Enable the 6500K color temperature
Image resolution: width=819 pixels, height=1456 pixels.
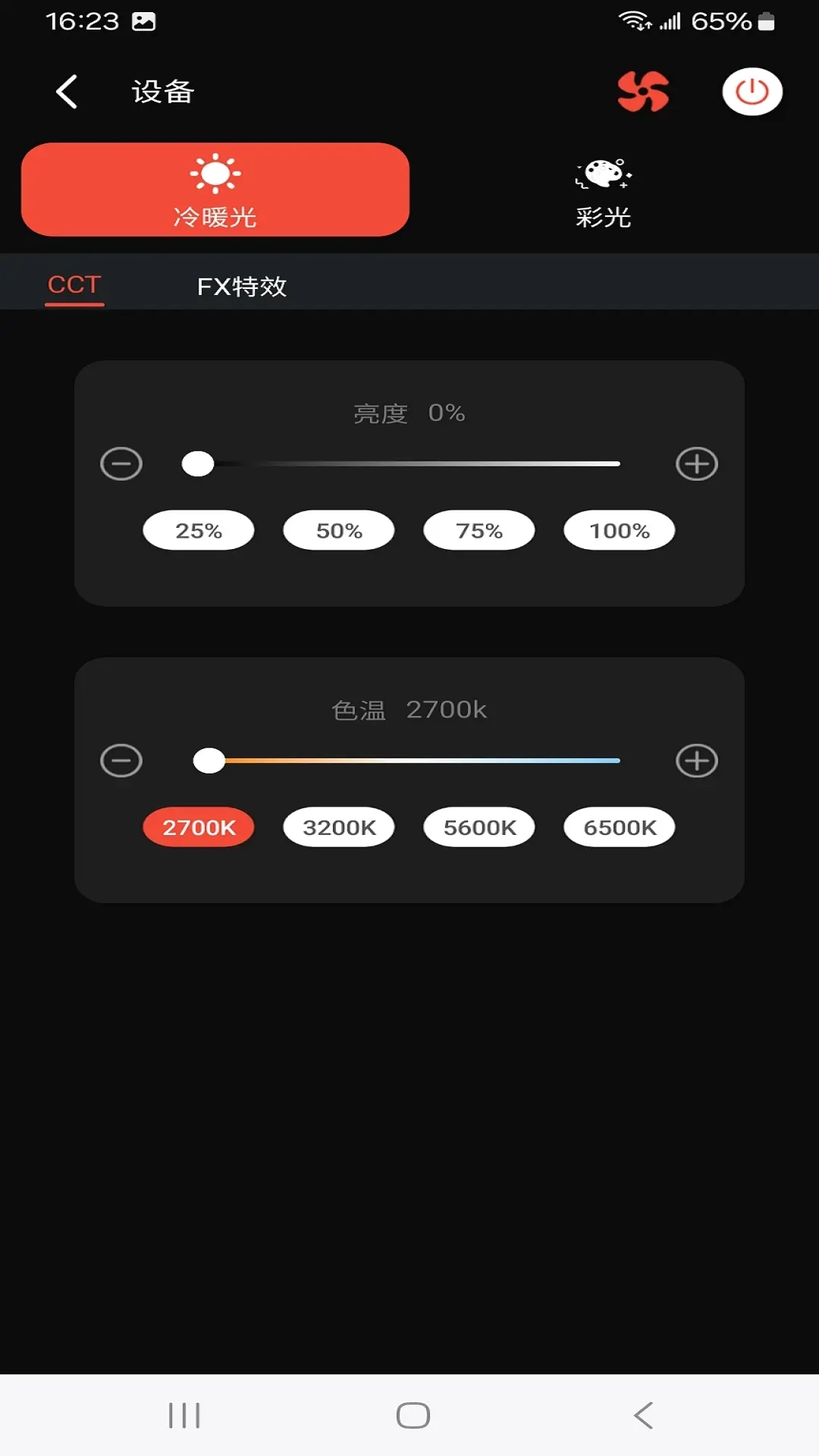618,827
